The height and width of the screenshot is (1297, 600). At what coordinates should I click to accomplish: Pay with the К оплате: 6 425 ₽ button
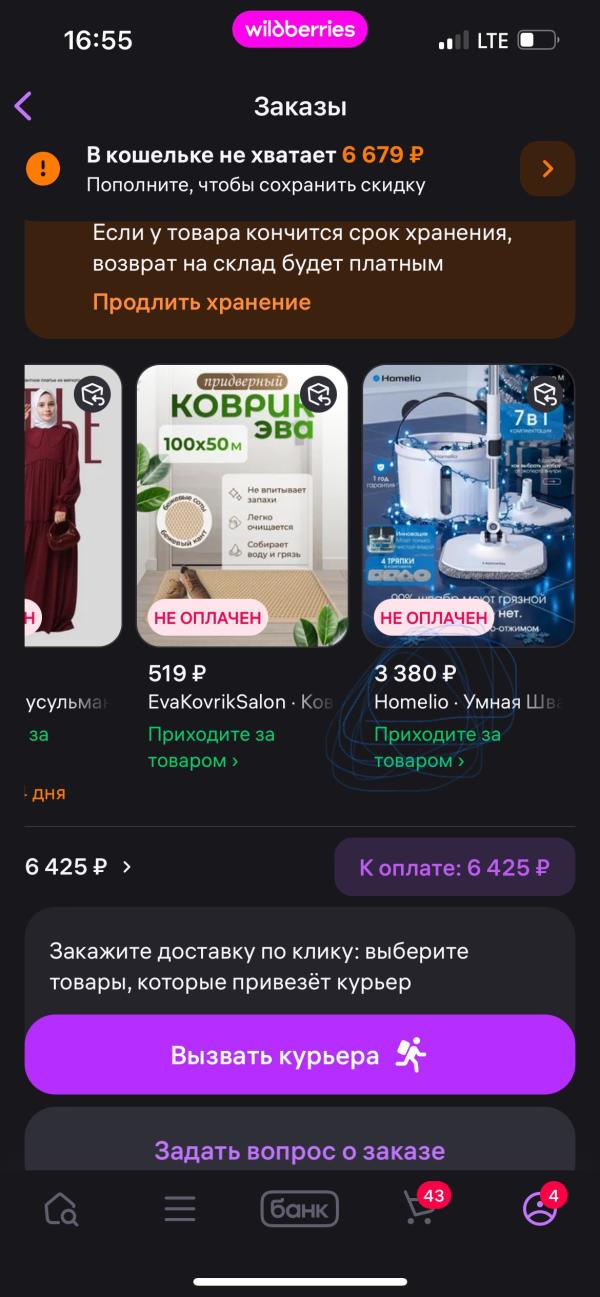click(x=454, y=867)
